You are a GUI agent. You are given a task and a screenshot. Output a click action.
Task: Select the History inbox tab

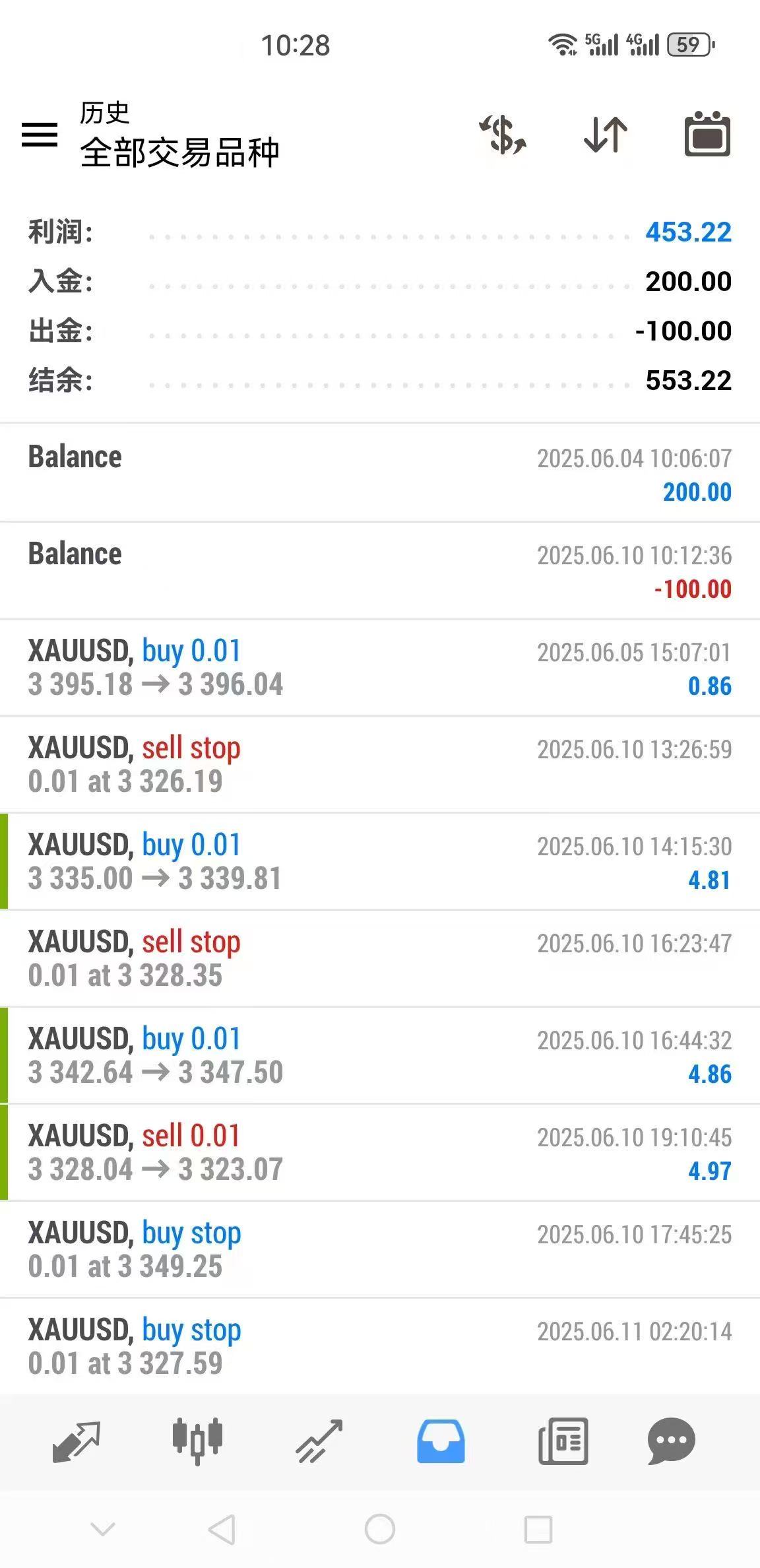pyautogui.click(x=441, y=1441)
